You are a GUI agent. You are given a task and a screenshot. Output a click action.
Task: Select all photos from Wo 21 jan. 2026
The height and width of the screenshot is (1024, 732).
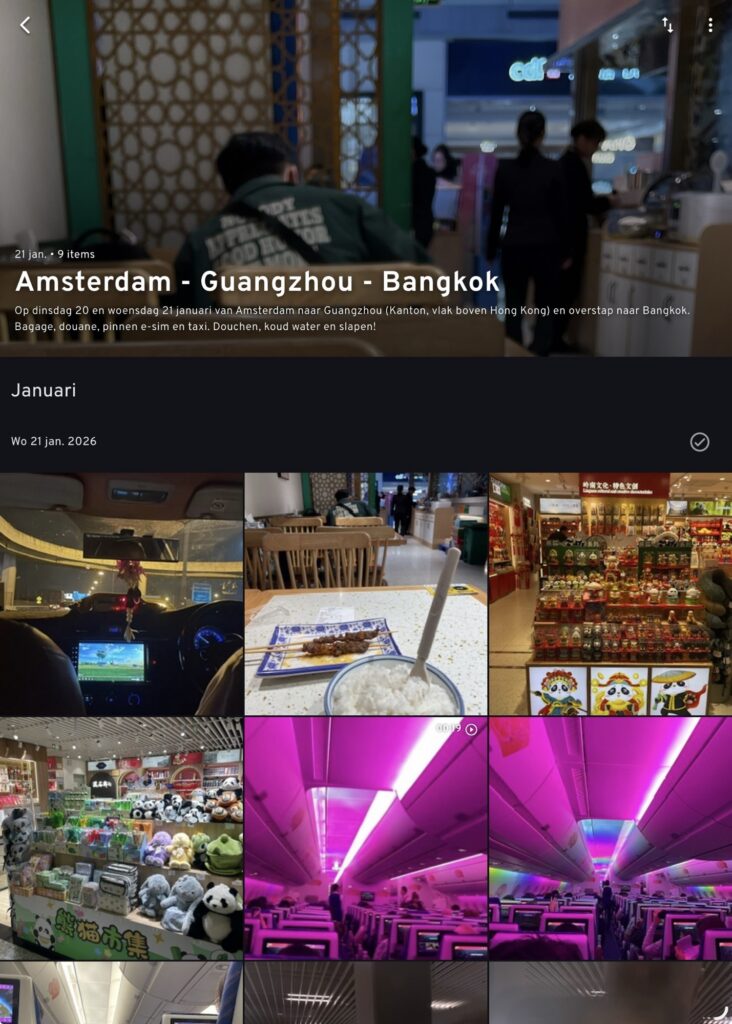[699, 442]
